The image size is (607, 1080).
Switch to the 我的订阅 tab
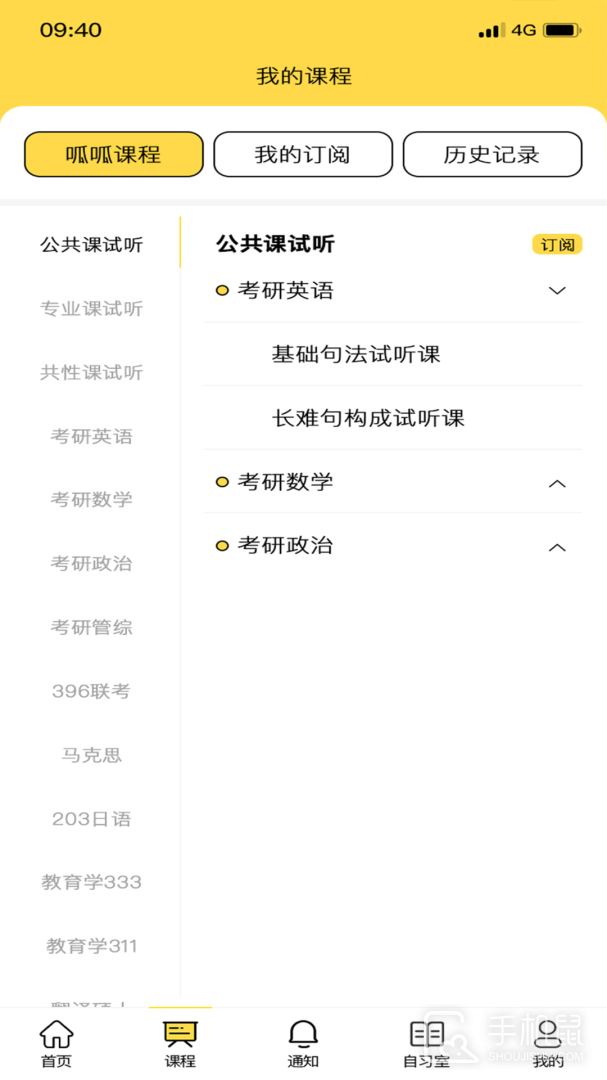(x=302, y=155)
